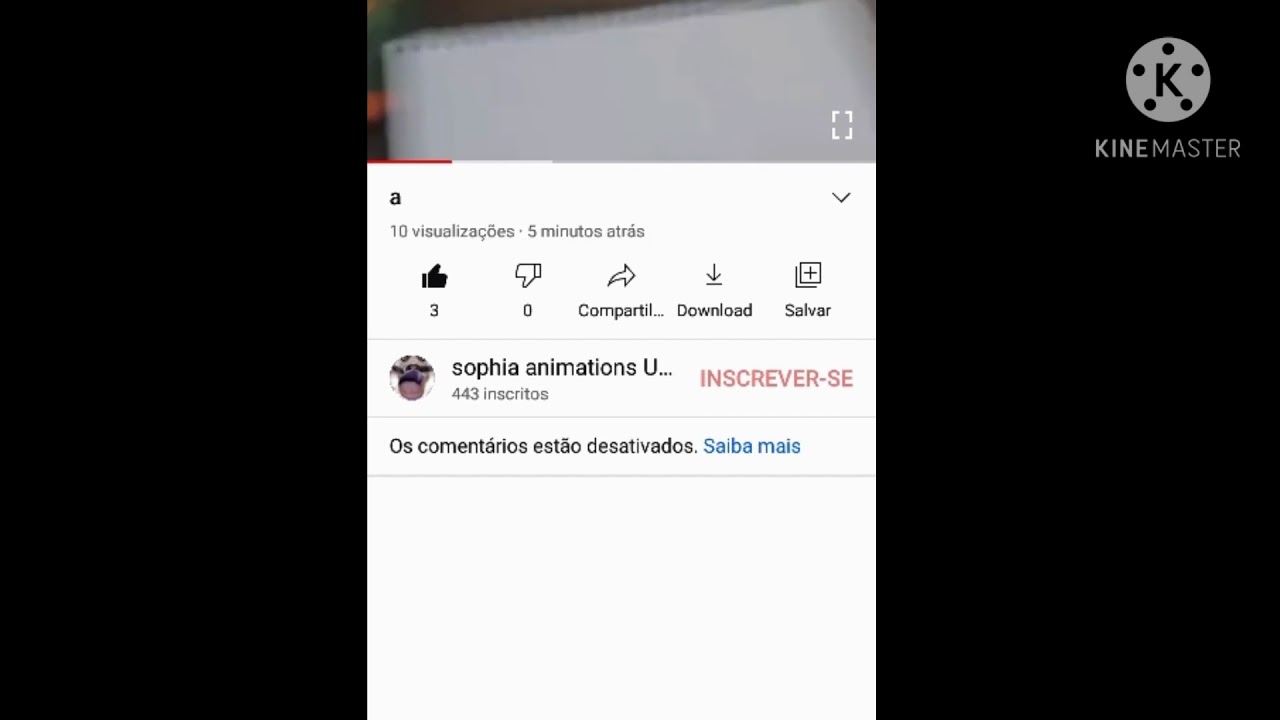Like this video
Viewport: 1280px width, 720px height.
[x=434, y=277]
